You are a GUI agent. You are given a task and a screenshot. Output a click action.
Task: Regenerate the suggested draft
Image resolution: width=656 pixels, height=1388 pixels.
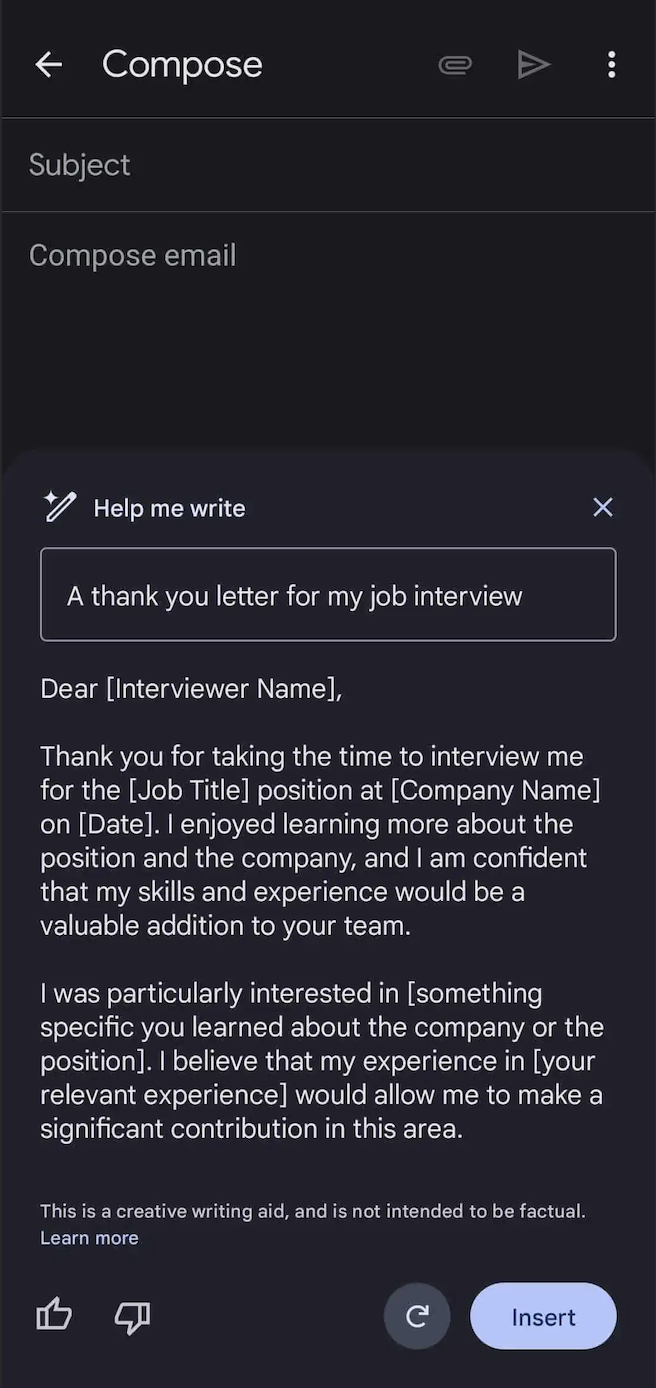pyautogui.click(x=417, y=1316)
